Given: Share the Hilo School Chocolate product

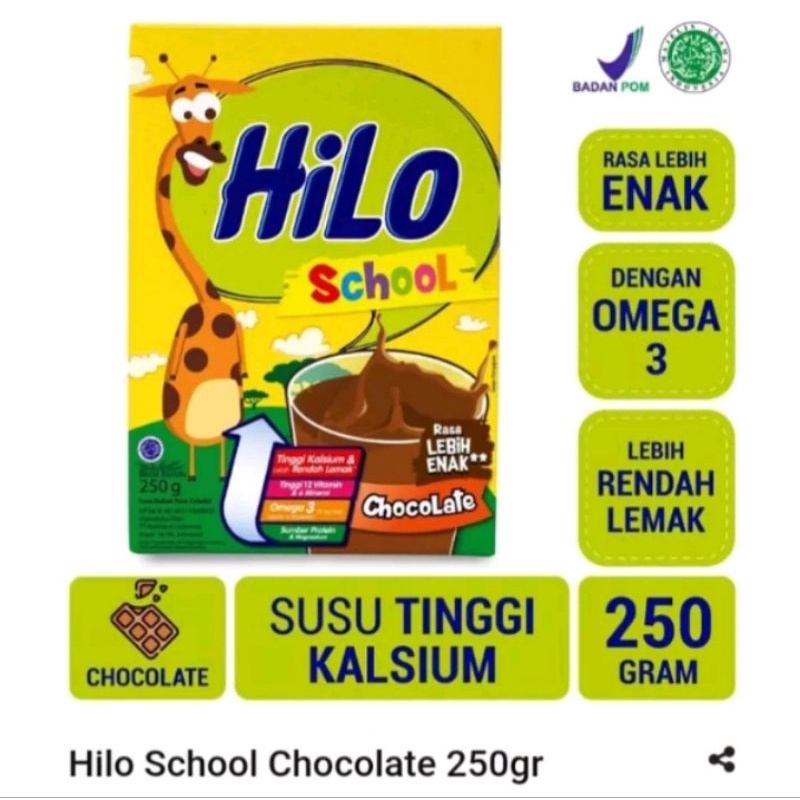Looking at the screenshot, I should click(721, 760).
